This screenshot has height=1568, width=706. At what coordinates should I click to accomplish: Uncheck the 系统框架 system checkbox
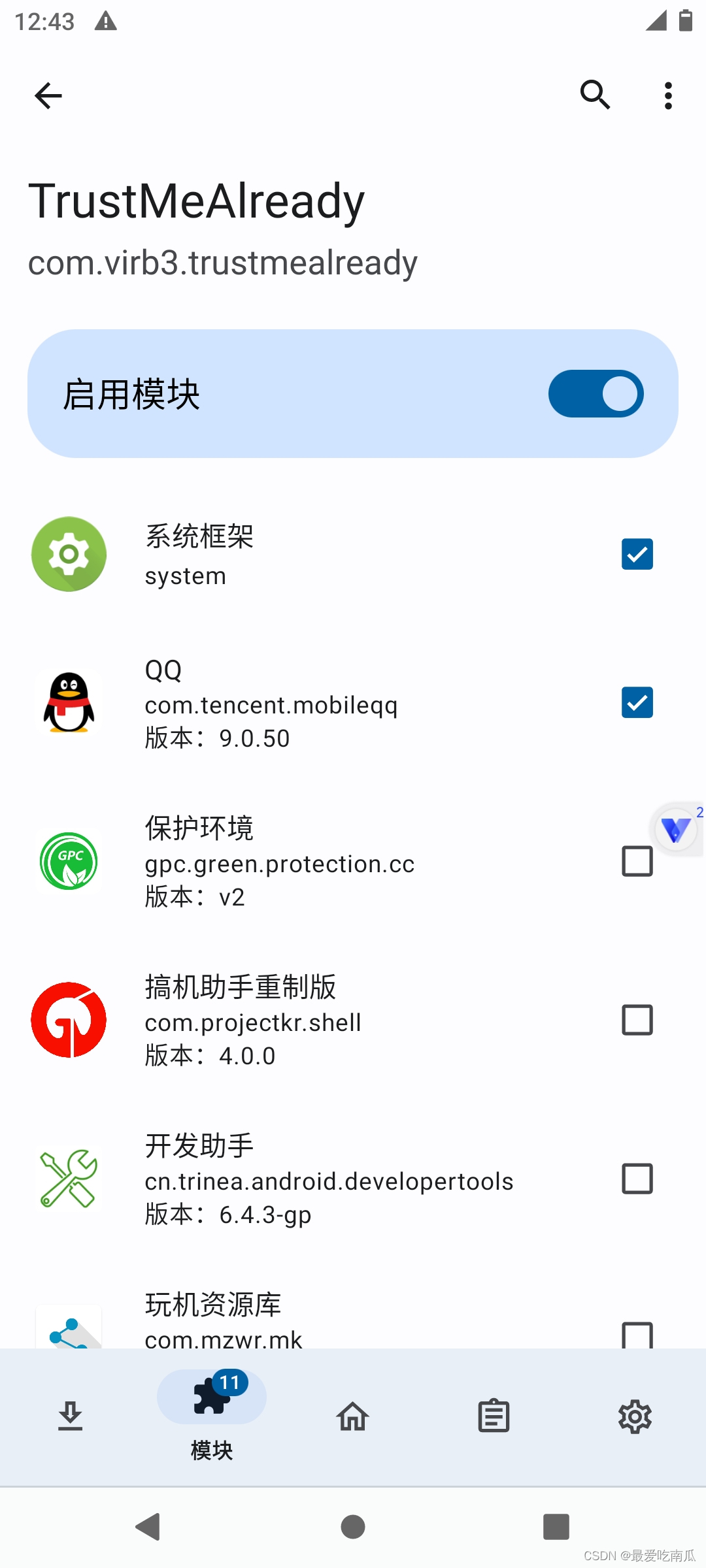click(637, 554)
